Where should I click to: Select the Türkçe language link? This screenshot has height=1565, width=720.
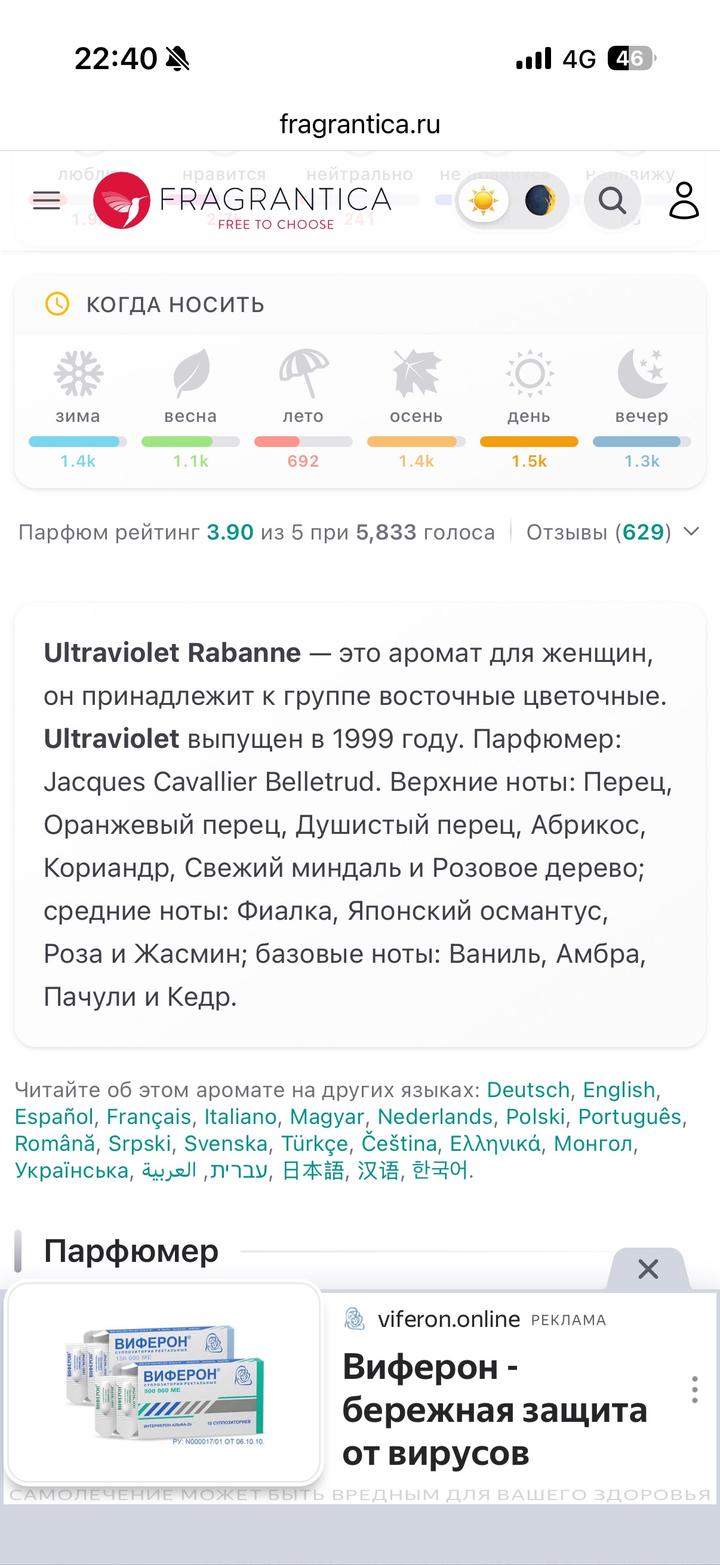(x=314, y=1143)
